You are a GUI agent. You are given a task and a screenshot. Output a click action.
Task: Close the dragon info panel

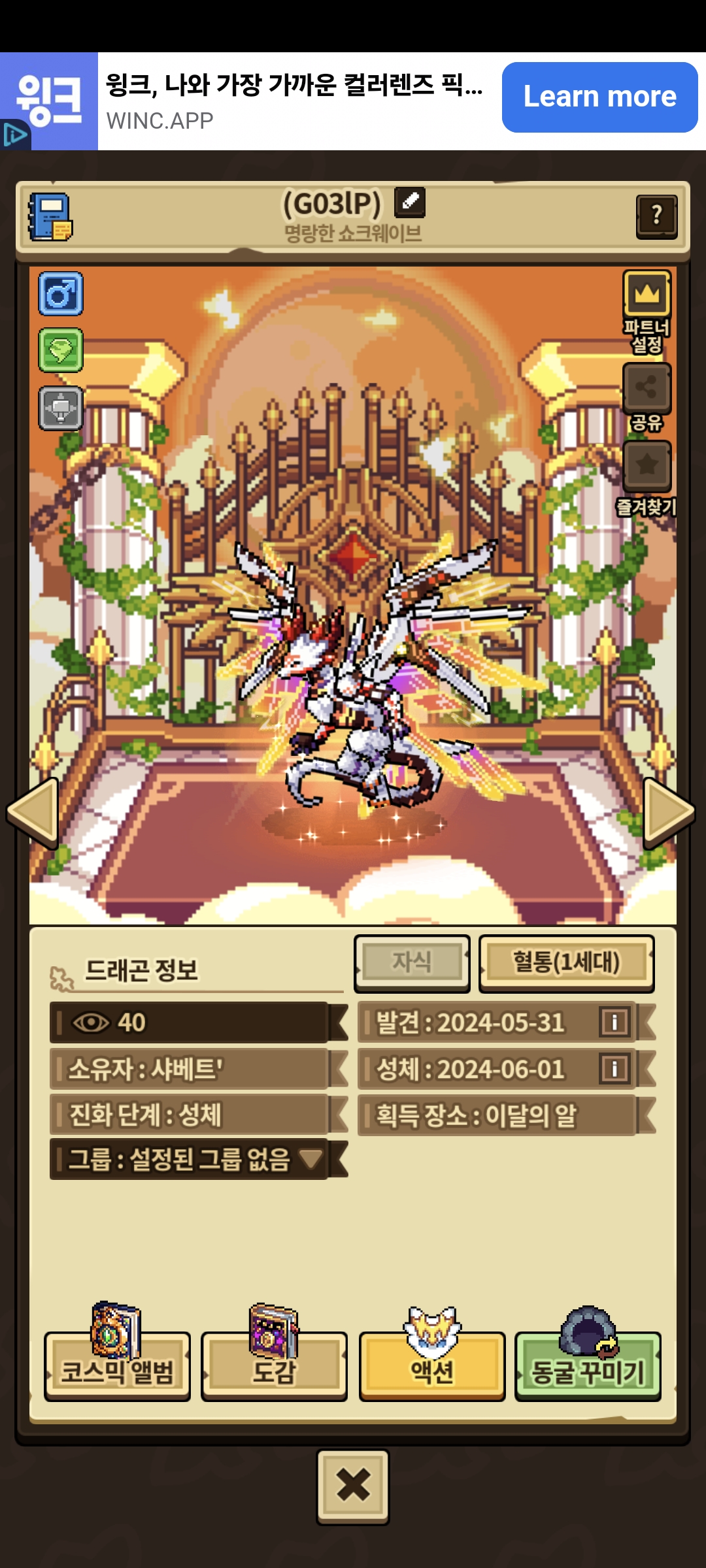(x=353, y=1486)
